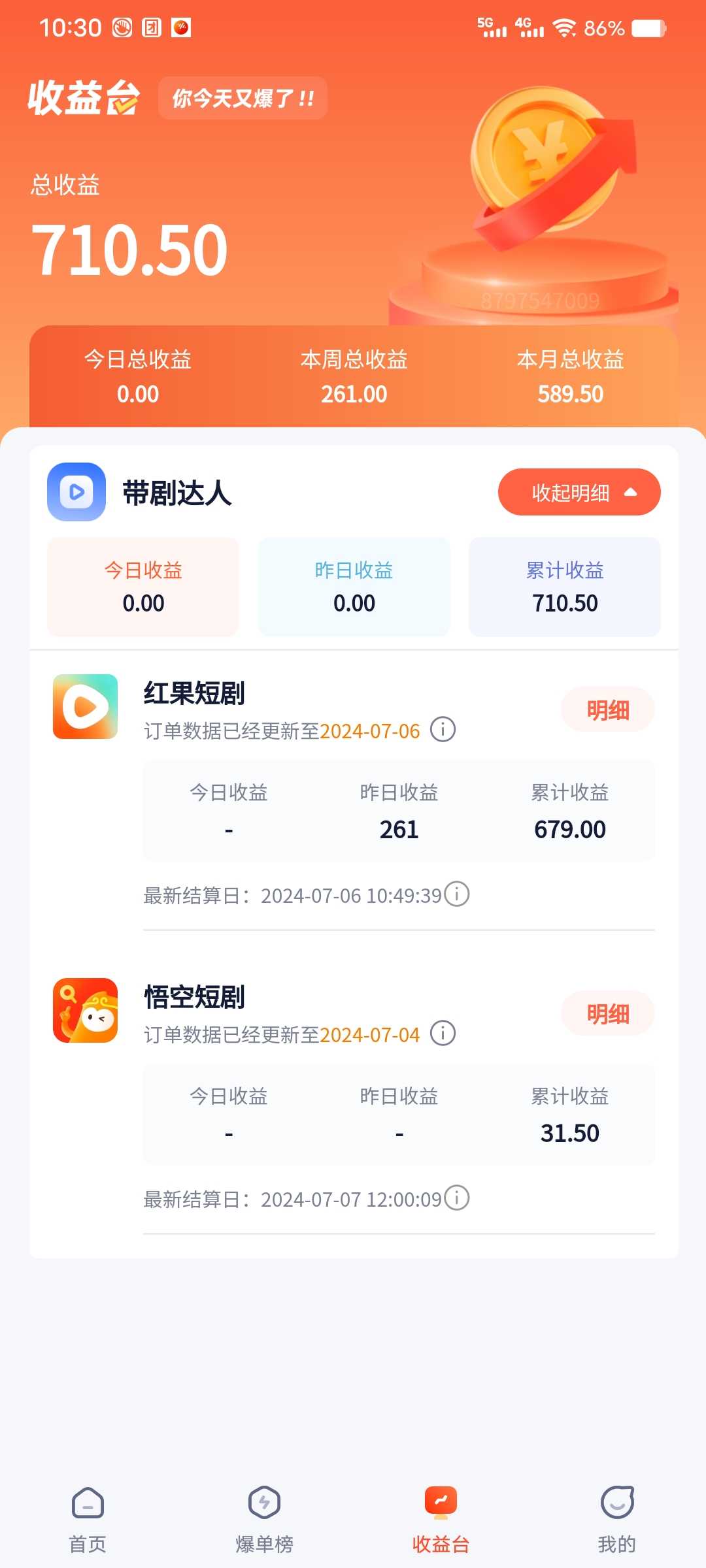Viewport: 706px width, 1568px height.
Task: Open 明细 for 红果短剧
Action: 607,710
